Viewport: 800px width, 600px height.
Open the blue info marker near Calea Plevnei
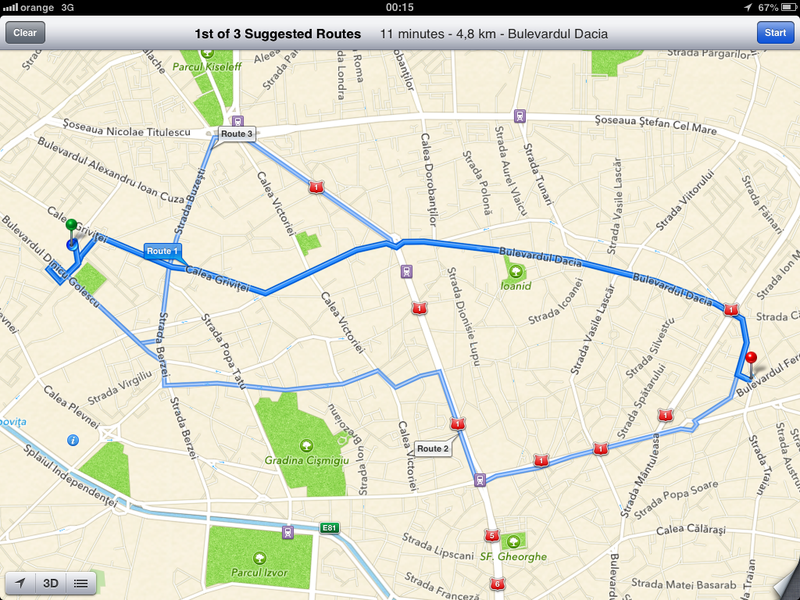click(73, 440)
